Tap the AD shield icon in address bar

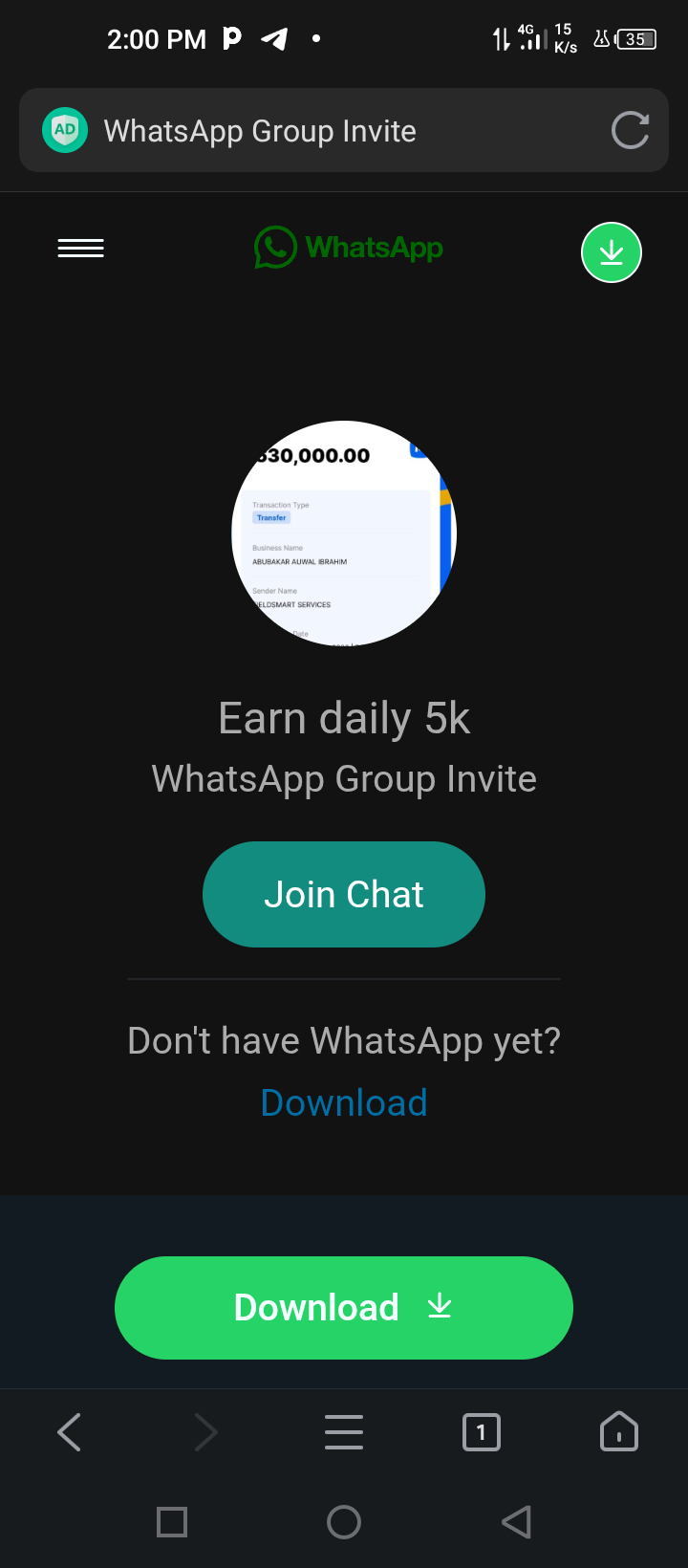(x=65, y=130)
